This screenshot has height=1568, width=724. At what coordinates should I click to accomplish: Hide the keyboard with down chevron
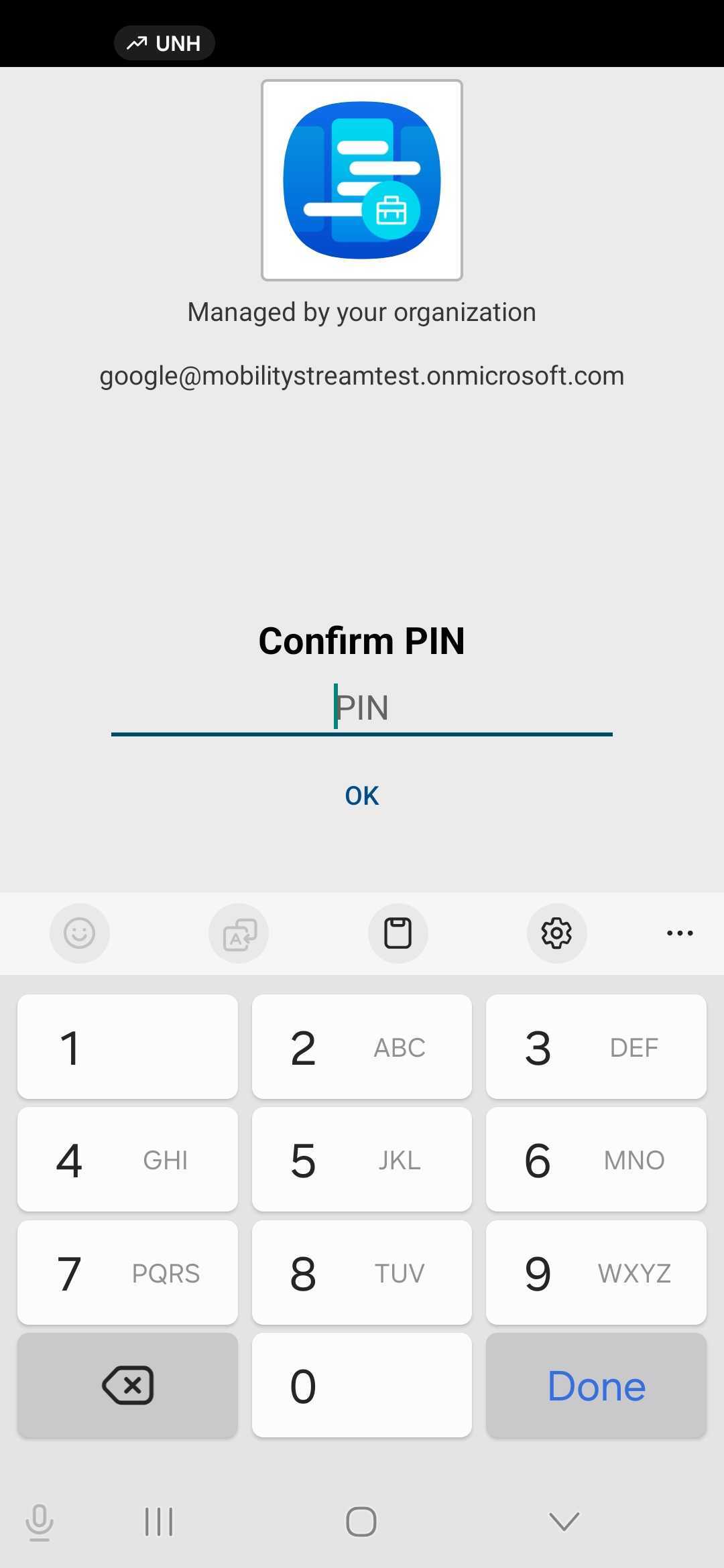coord(564,1522)
